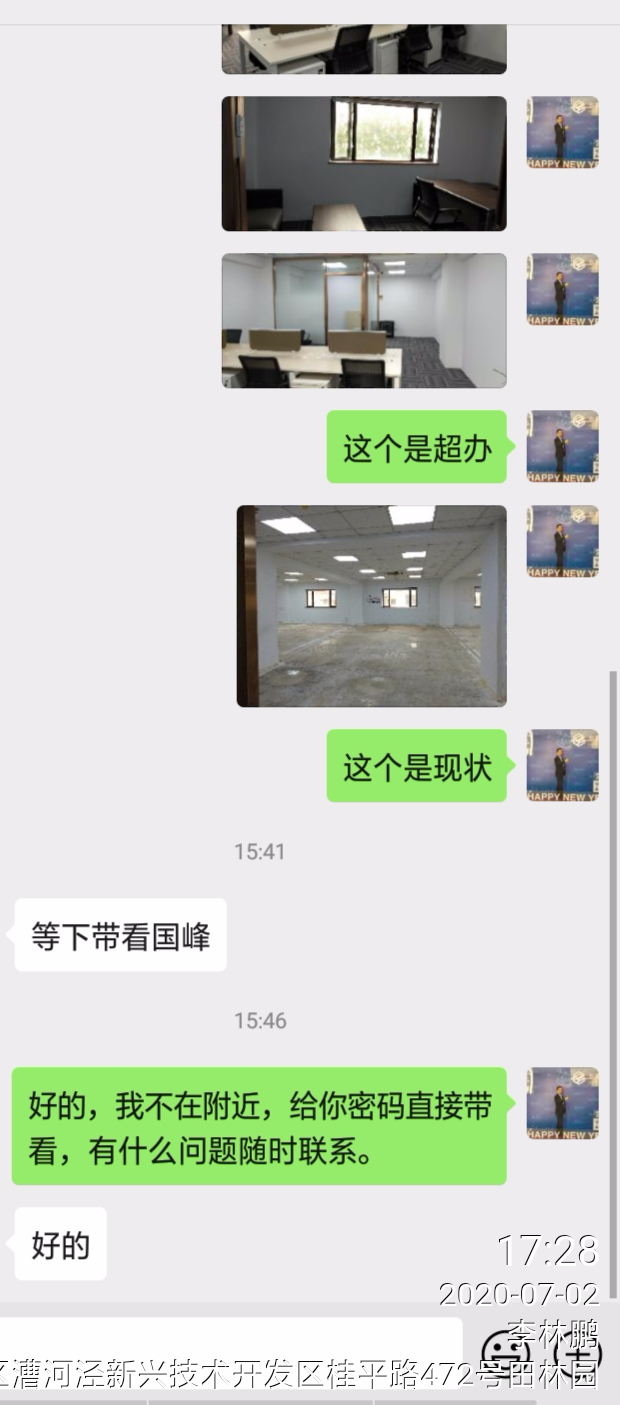This screenshot has height=1405, width=620.
Task: Open sender's avatar beside 这个是超办
Action: pos(562,446)
